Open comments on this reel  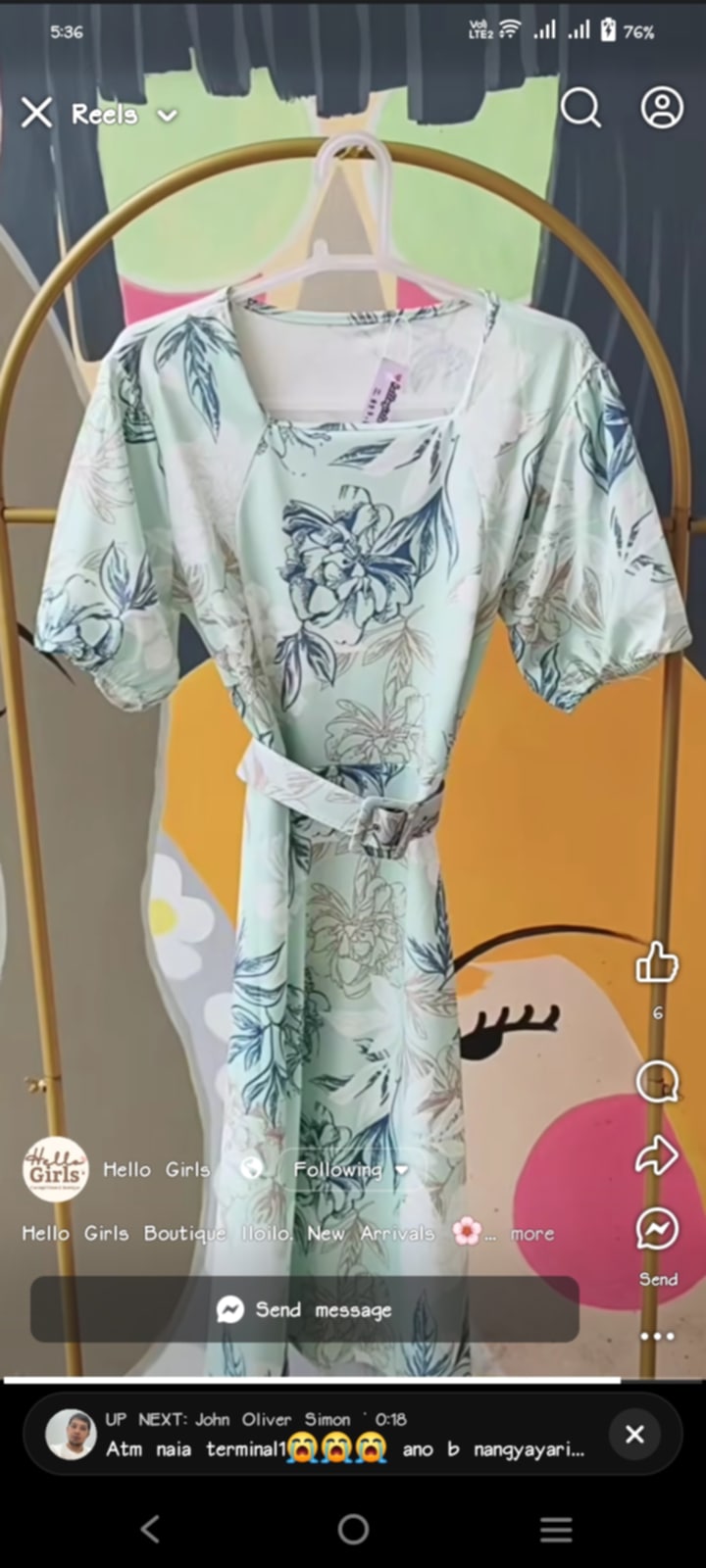tap(657, 1082)
